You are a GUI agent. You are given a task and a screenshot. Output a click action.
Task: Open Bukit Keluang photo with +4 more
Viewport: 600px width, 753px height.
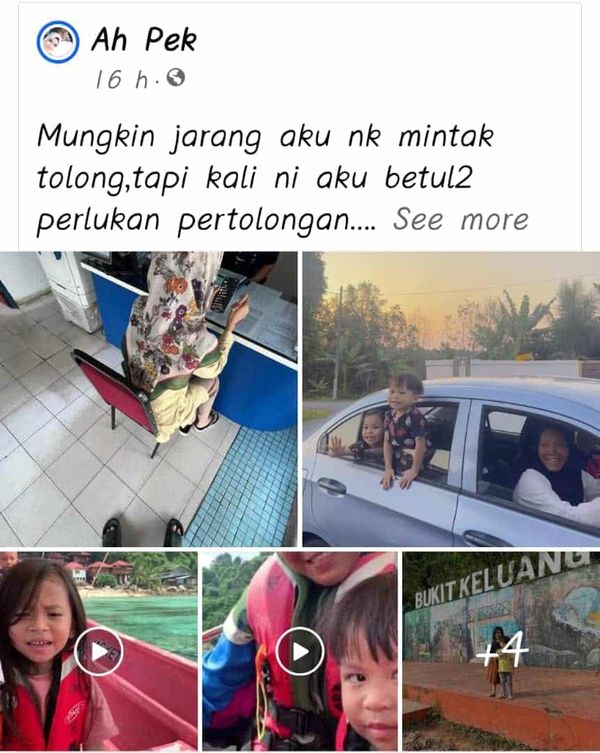(x=501, y=651)
